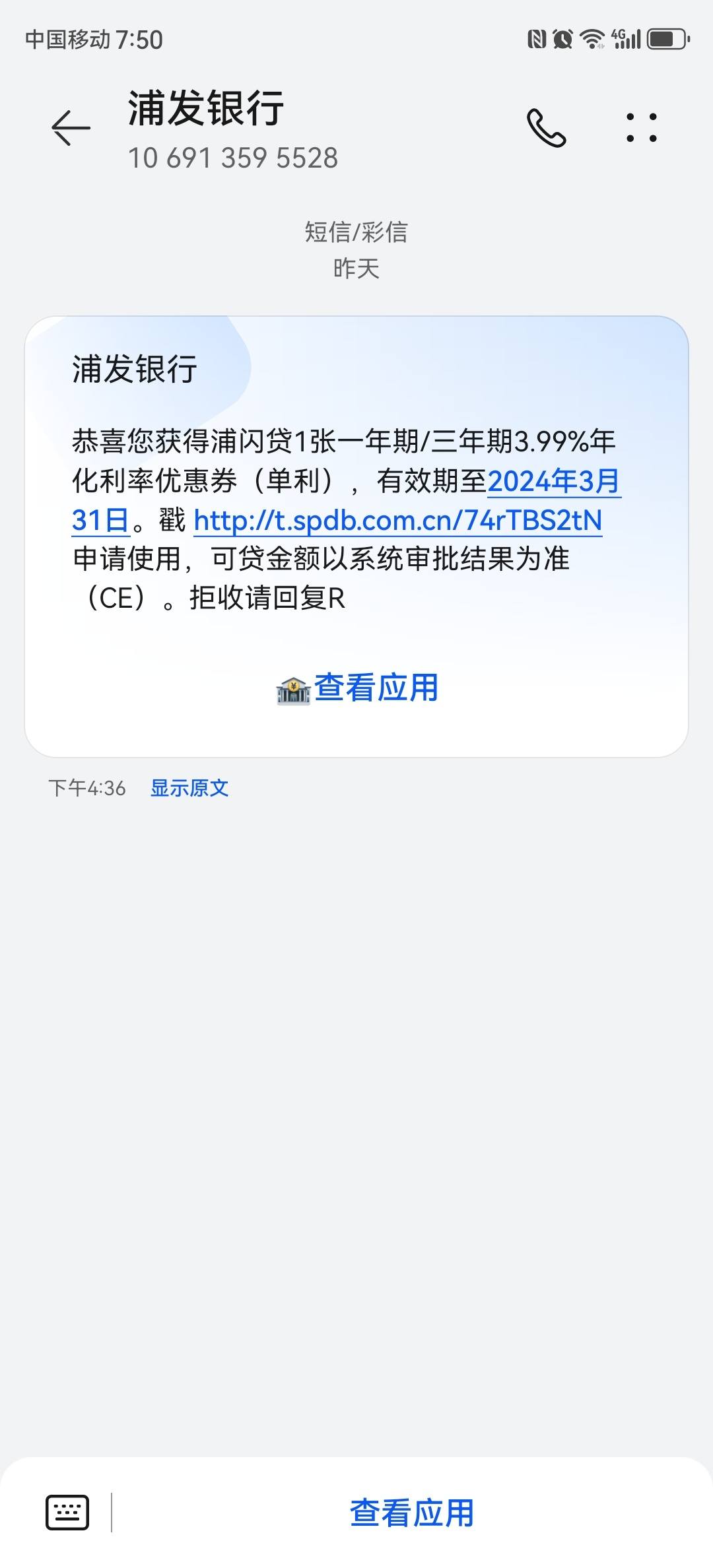Tap the bottom 查看应用 button

412,1513
